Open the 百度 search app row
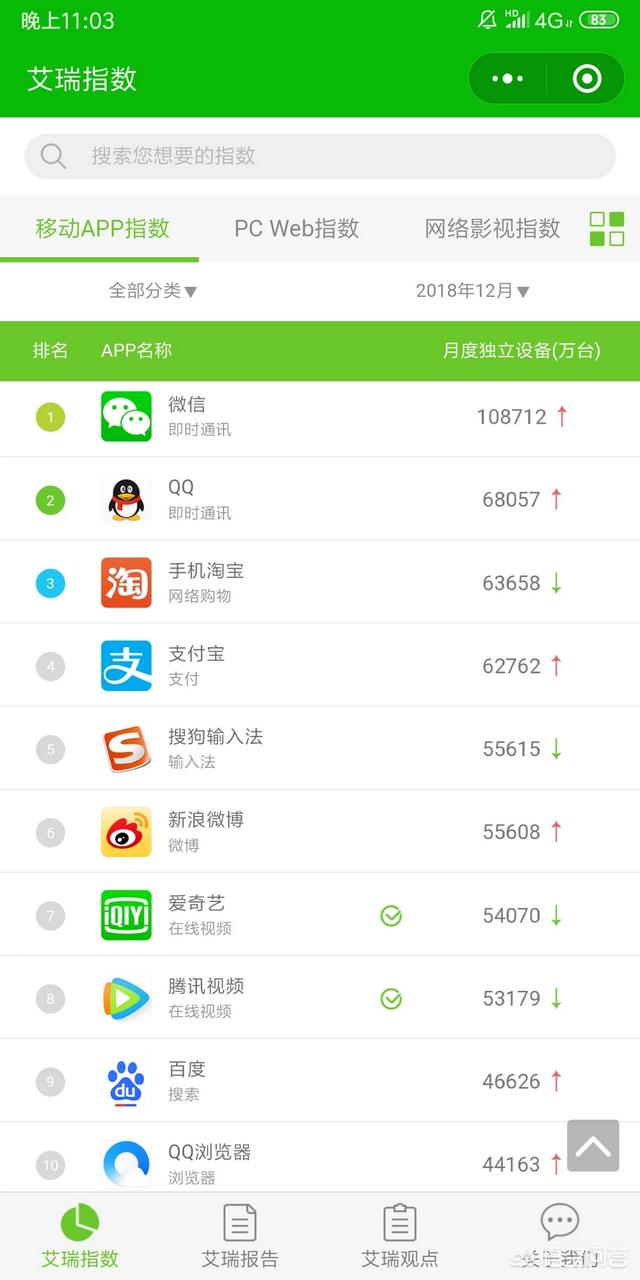The height and width of the screenshot is (1280, 640). pyautogui.click(x=320, y=1080)
